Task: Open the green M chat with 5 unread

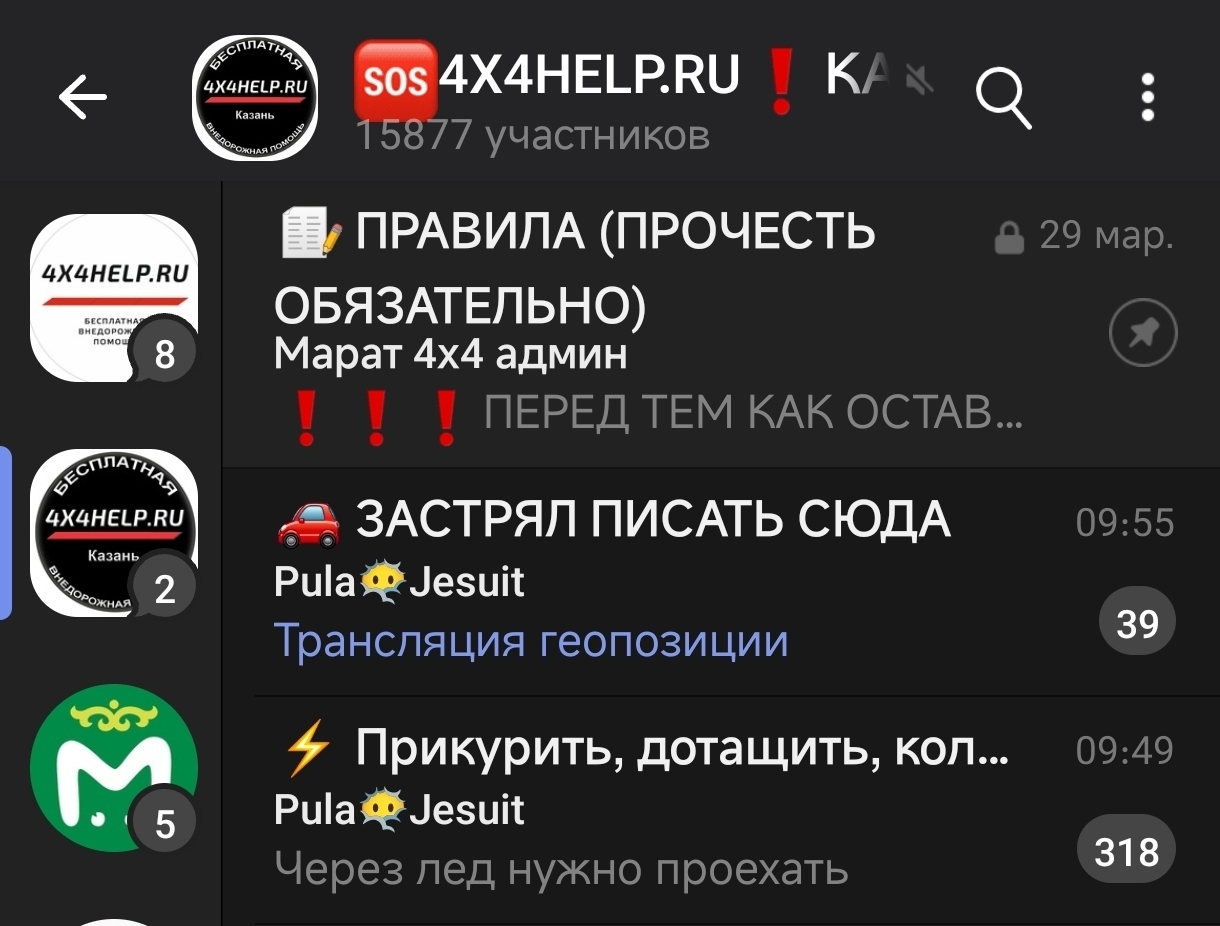Action: pyautogui.click(x=114, y=767)
